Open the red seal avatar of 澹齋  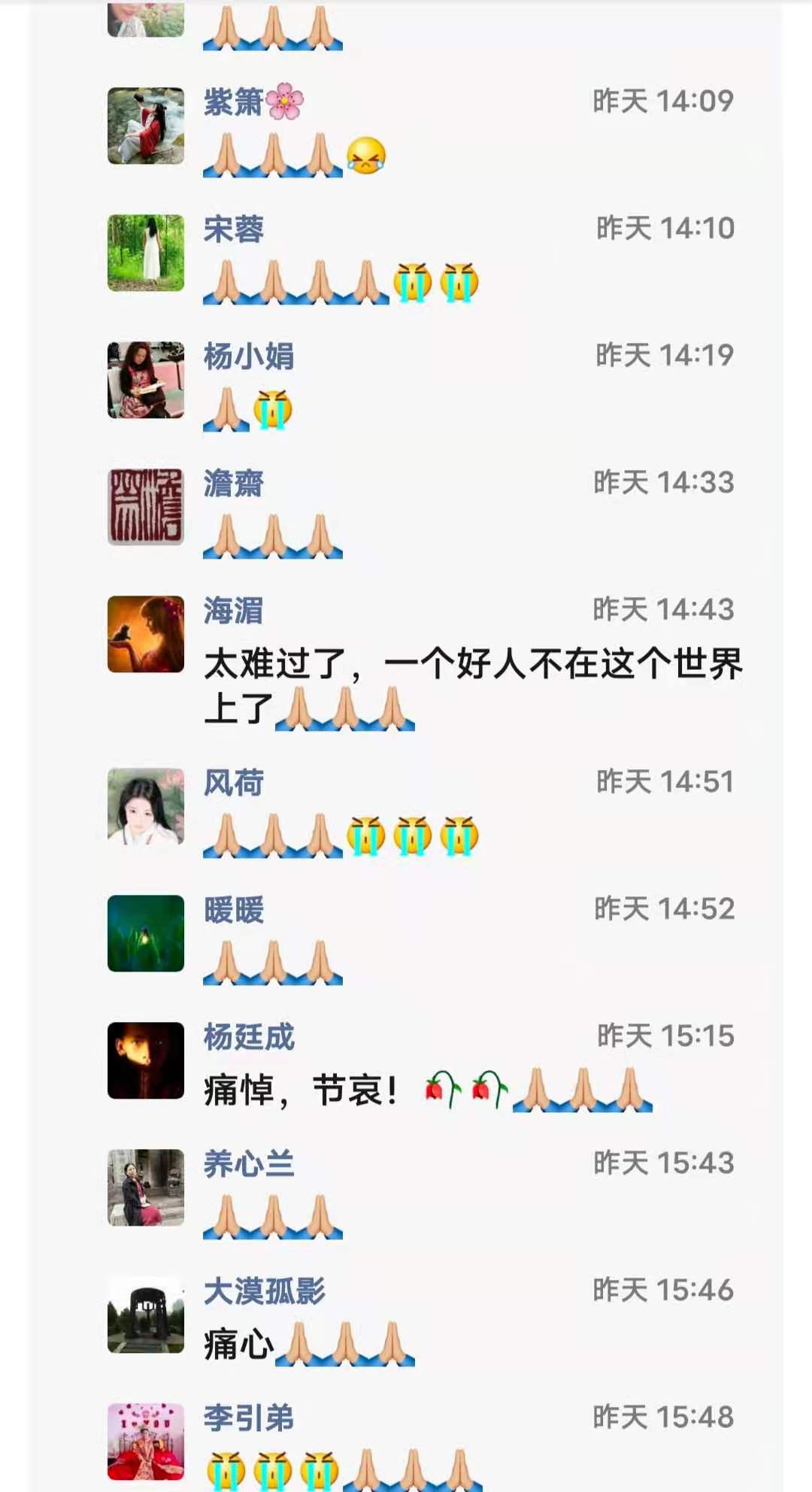coord(146,507)
